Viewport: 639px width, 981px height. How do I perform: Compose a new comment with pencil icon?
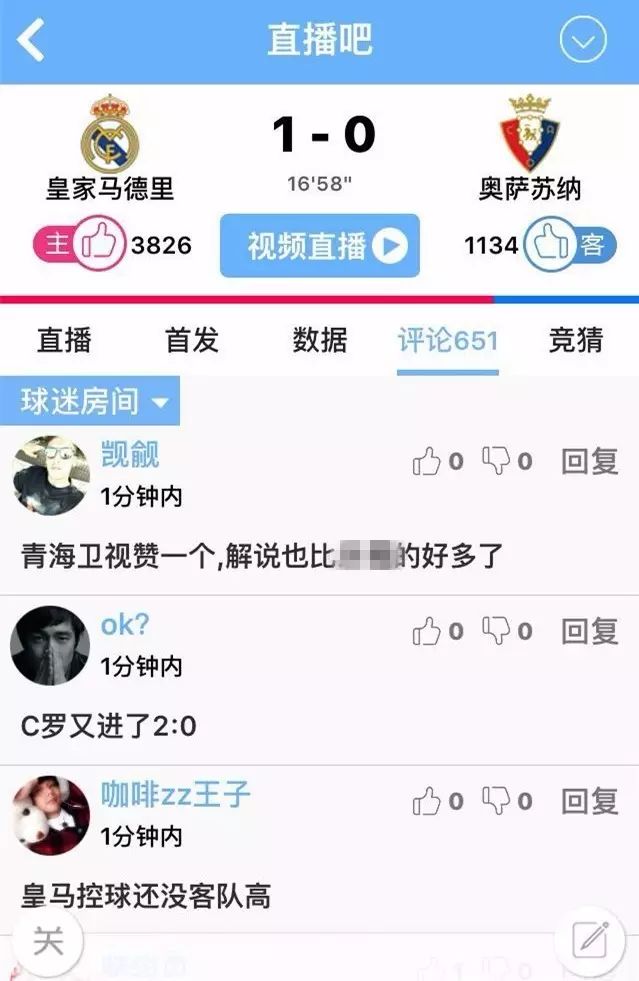590,940
